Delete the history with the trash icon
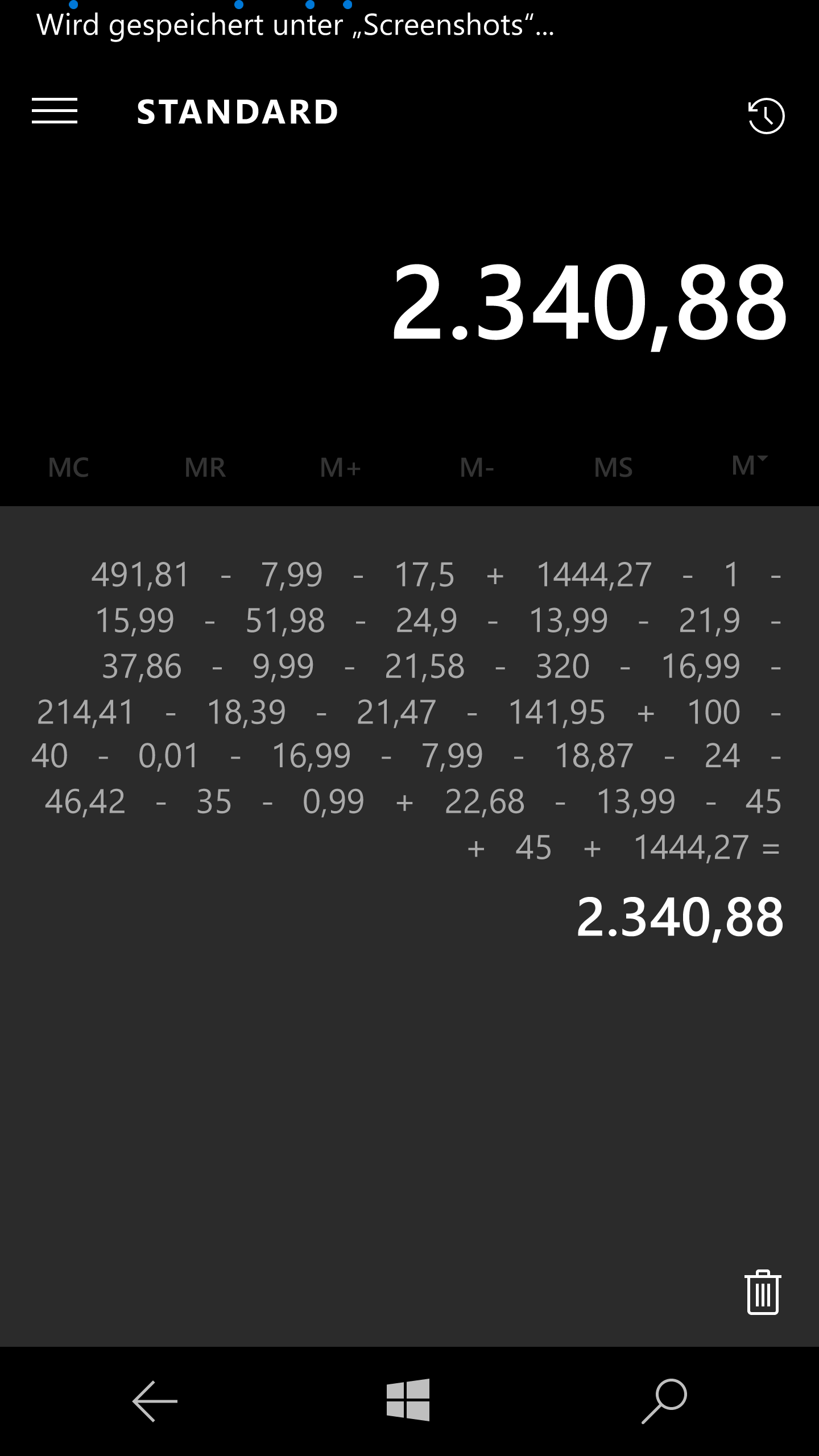Viewport: 819px width, 1456px height. (762, 1293)
